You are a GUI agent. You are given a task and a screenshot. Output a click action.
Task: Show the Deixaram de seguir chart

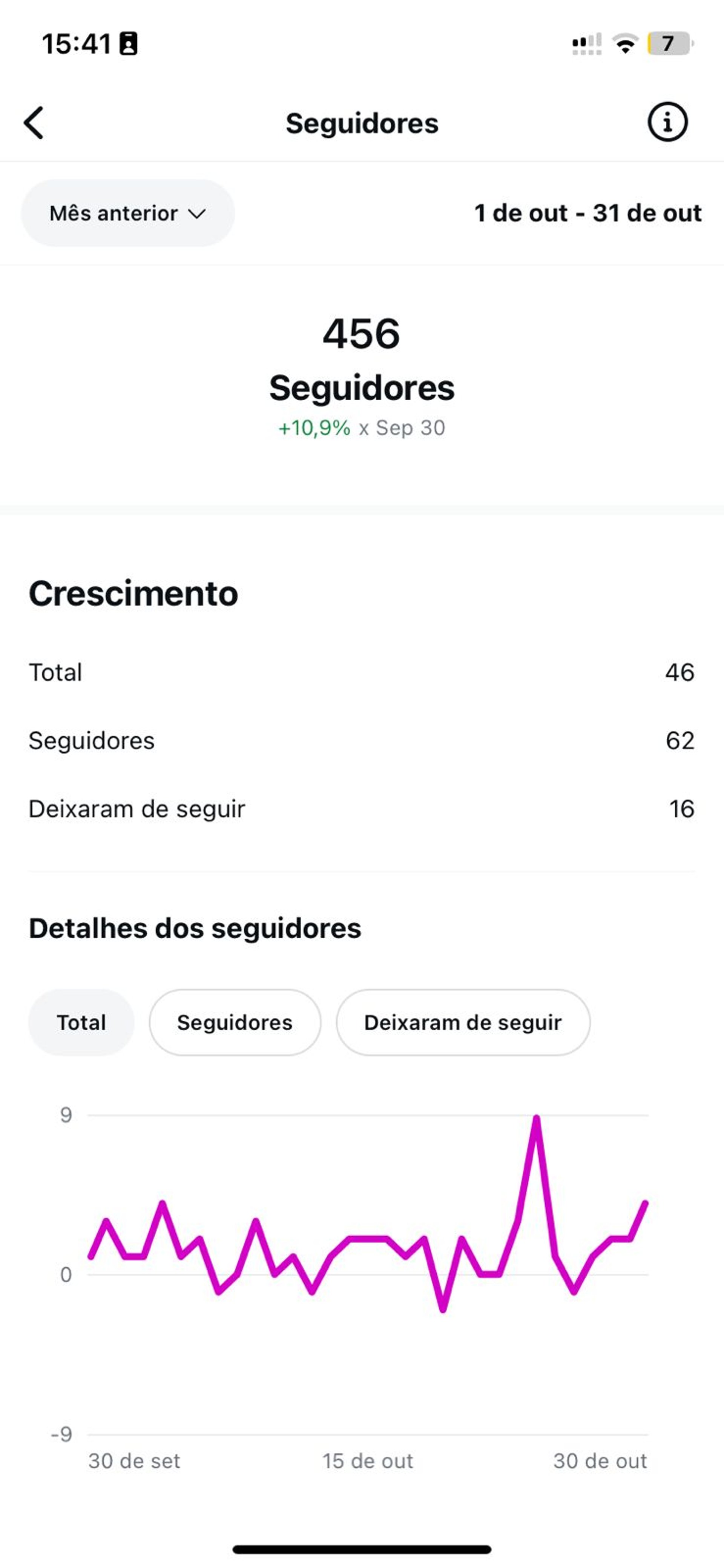(462, 1022)
